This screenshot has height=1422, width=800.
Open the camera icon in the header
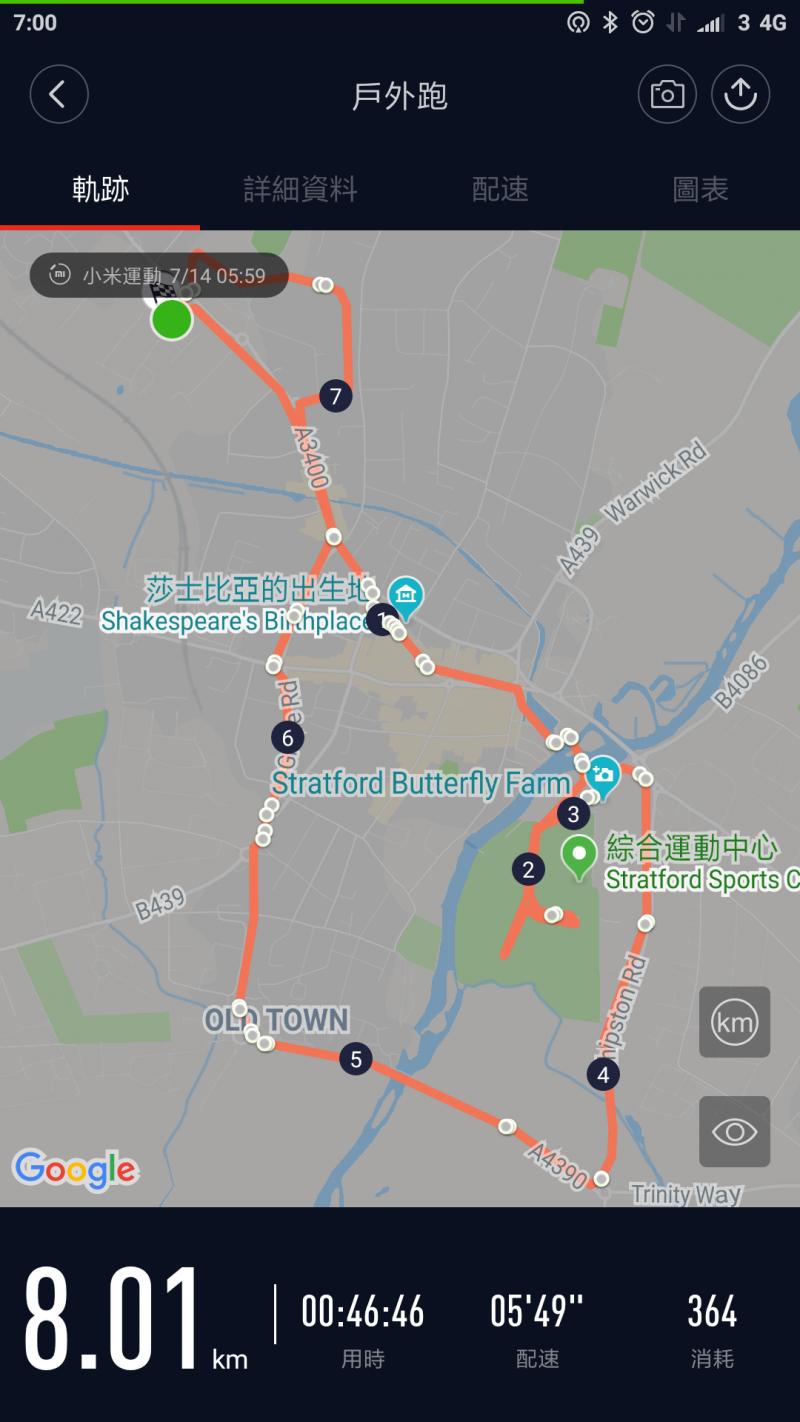click(667, 95)
